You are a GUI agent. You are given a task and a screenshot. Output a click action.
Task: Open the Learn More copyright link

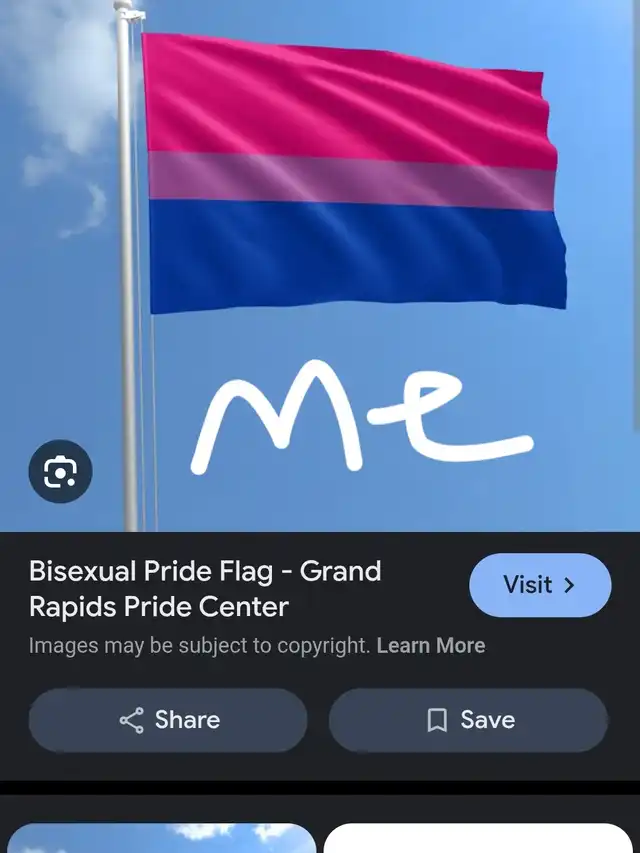point(431,646)
